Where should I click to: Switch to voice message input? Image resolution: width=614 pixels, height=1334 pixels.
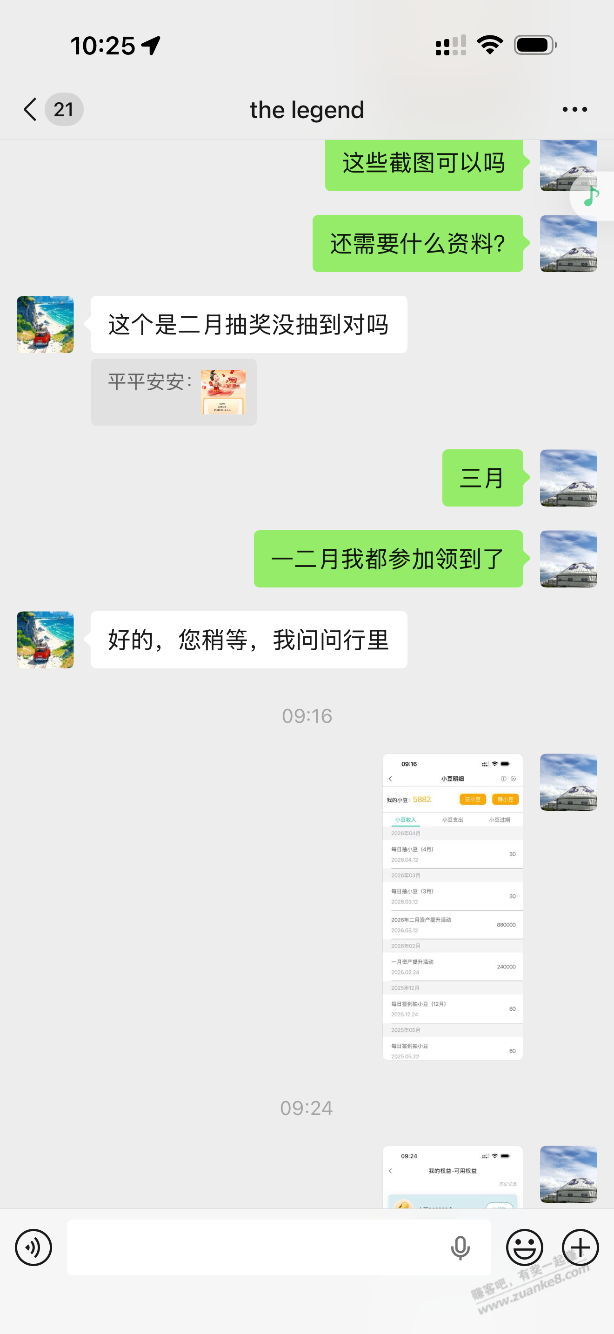(x=33, y=1247)
